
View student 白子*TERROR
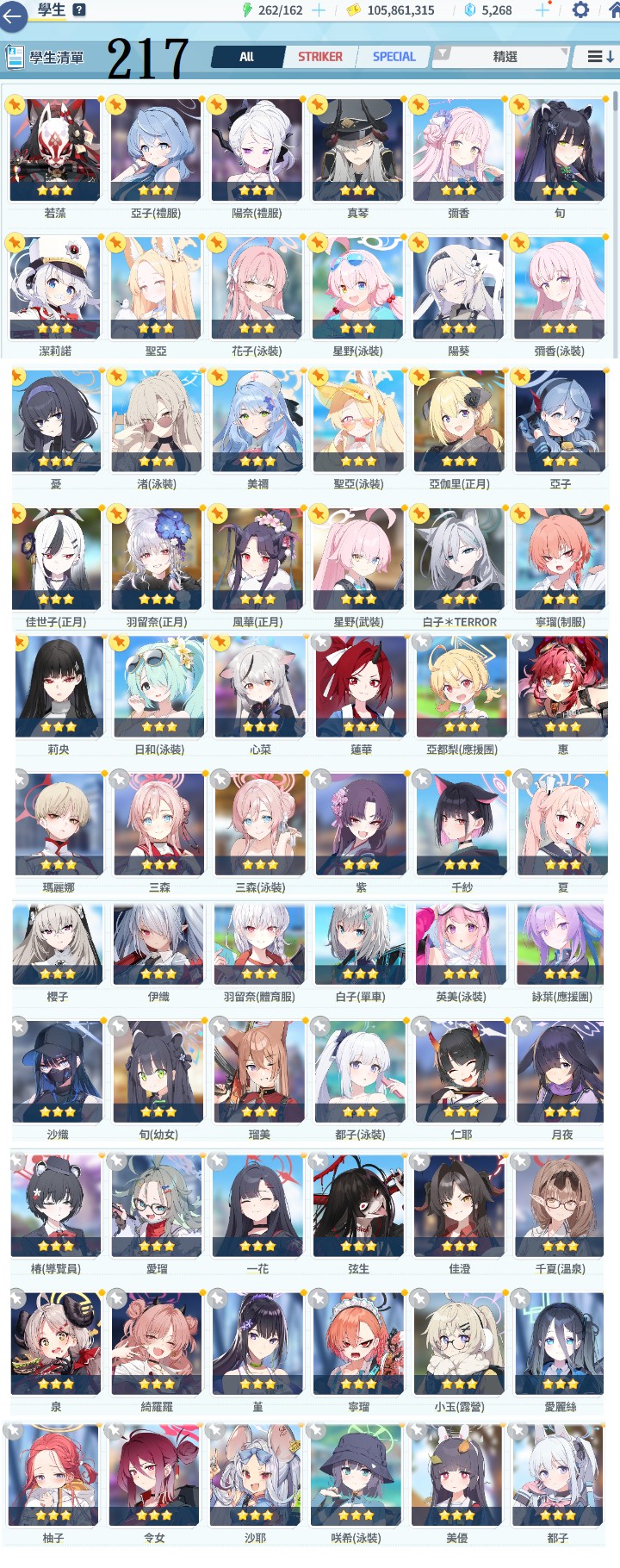(459, 561)
